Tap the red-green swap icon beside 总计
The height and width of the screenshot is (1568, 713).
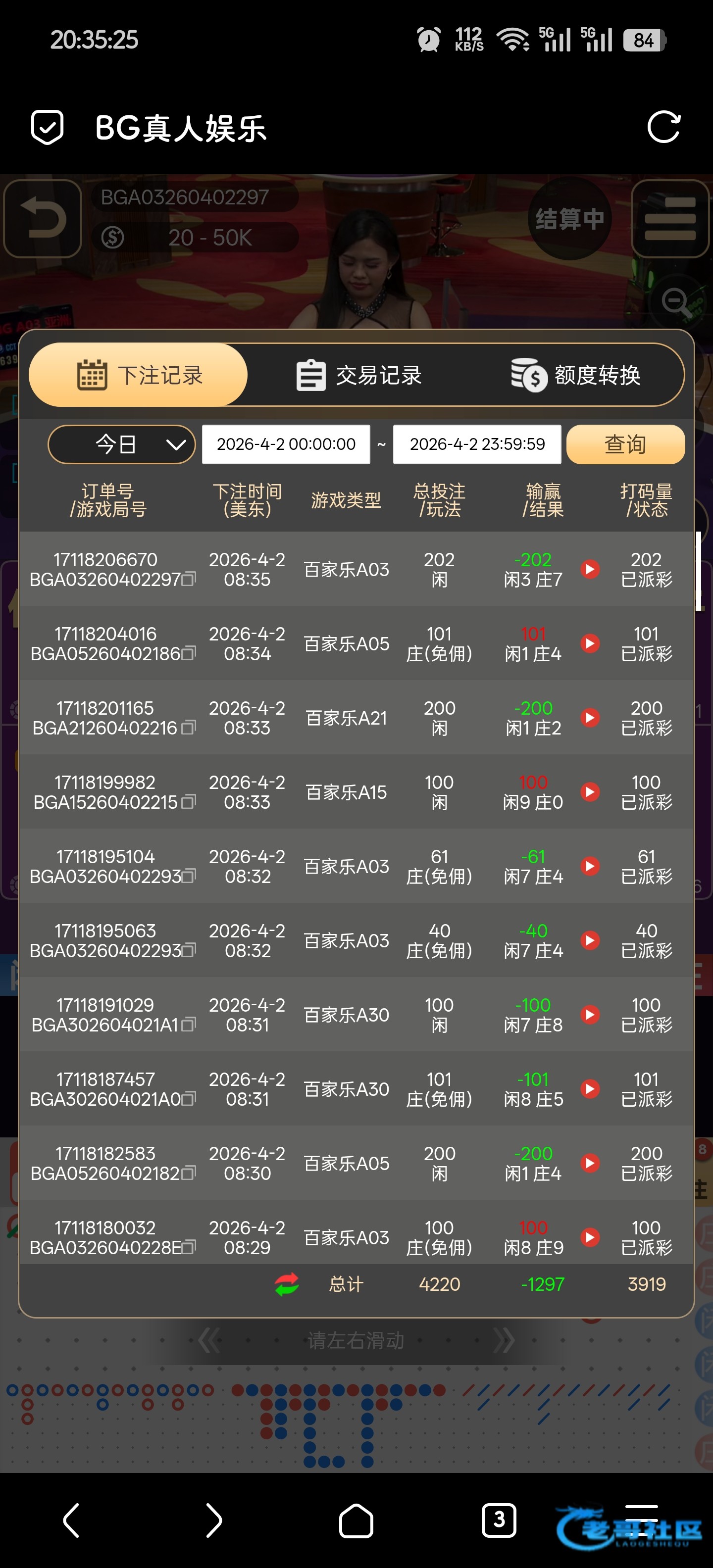coord(287,1284)
